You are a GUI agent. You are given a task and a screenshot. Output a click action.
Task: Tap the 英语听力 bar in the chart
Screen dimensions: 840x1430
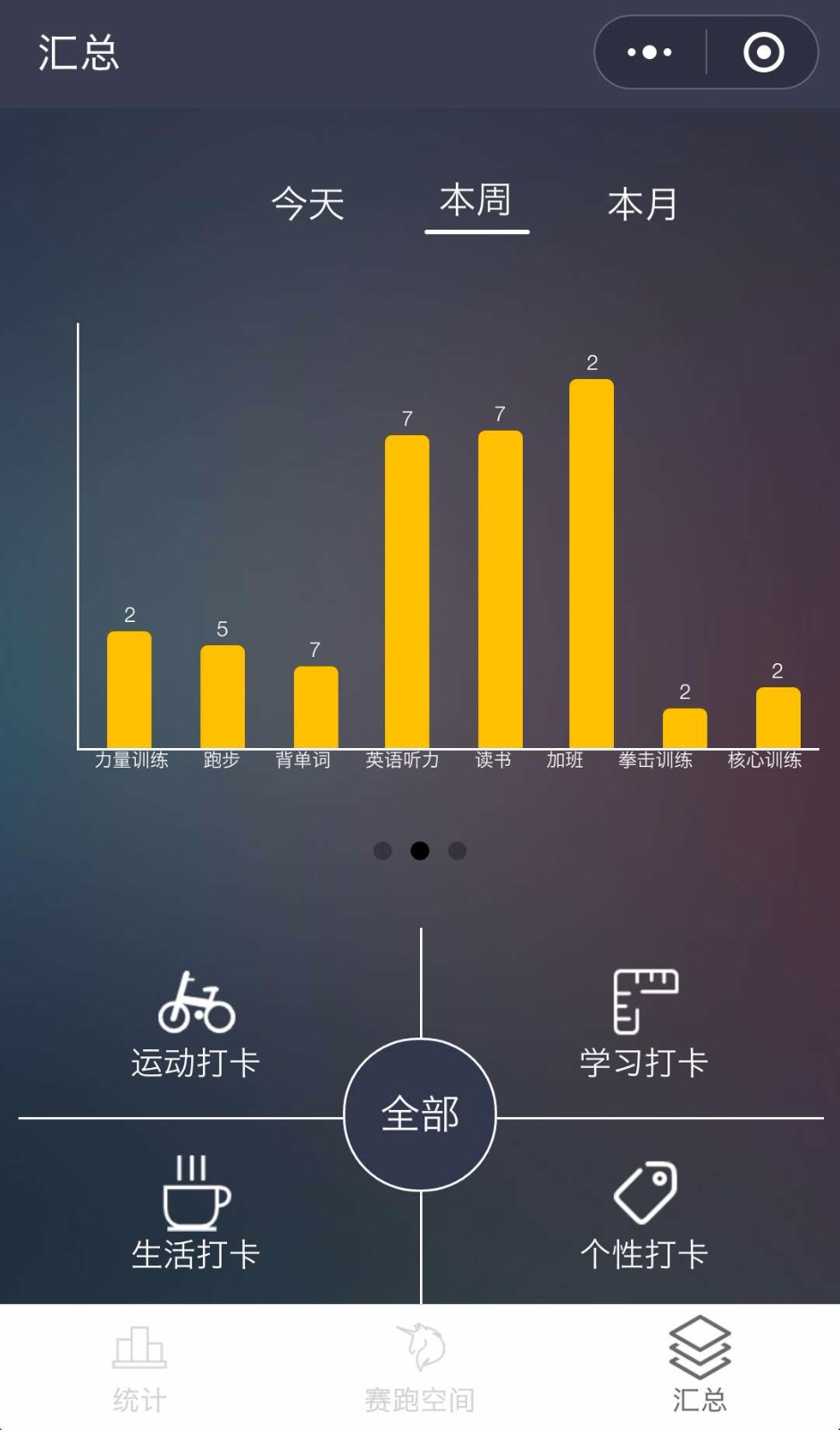tap(407, 592)
